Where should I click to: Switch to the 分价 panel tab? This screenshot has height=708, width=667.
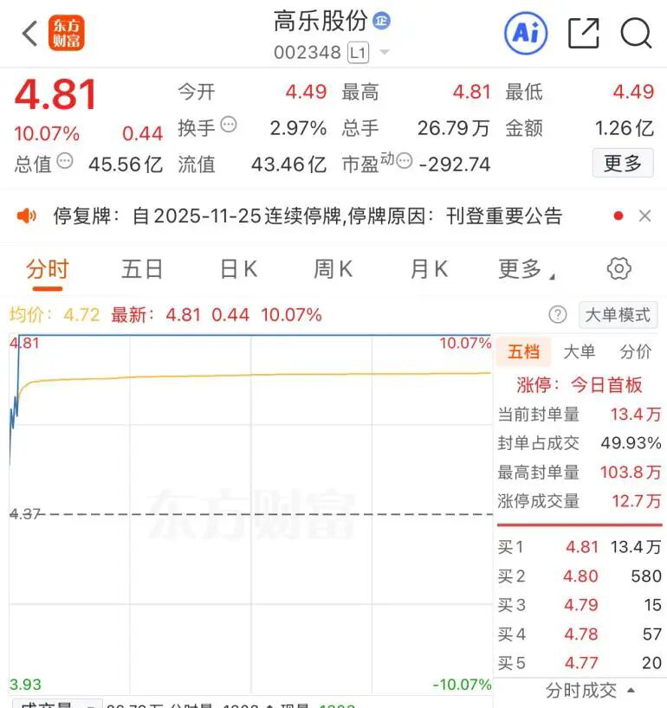tap(636, 352)
